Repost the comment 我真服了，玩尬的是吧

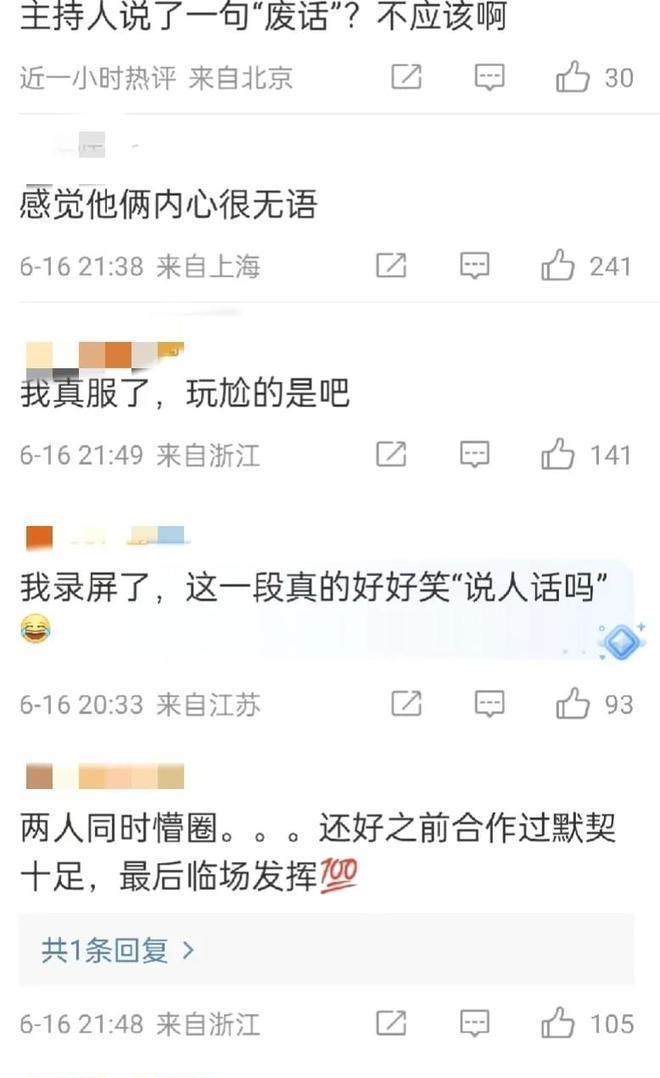391,455
